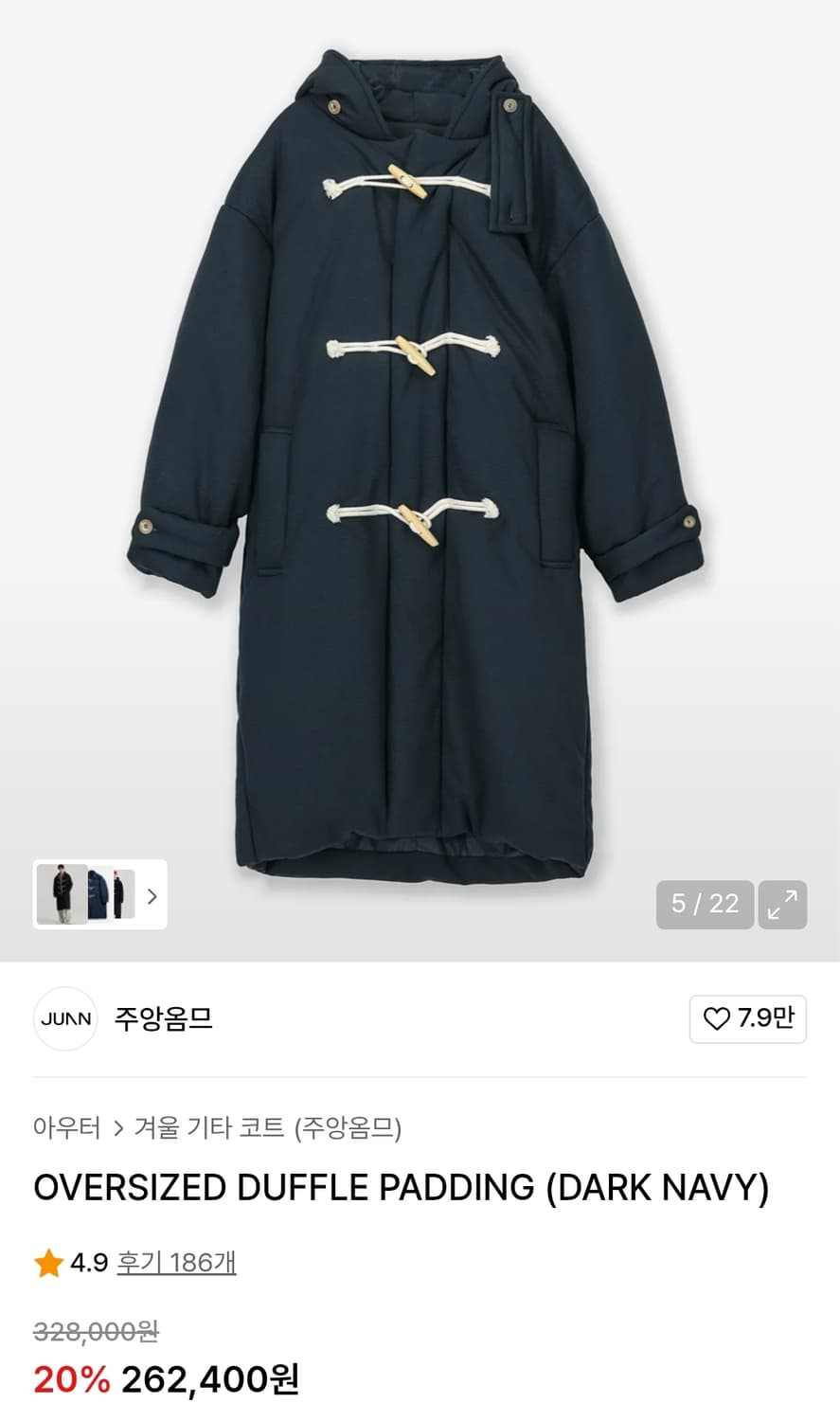
Task: Click the 5 / 22 image counter badge
Action: pos(705,906)
